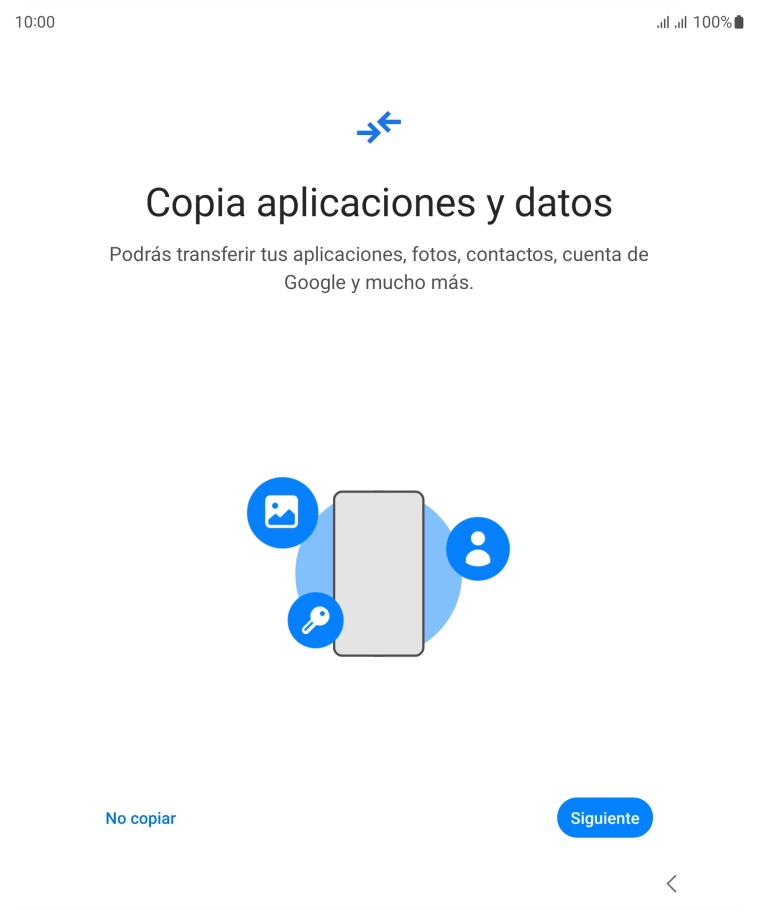
Task: Tap the 100% battery percentage label
Action: (x=713, y=21)
